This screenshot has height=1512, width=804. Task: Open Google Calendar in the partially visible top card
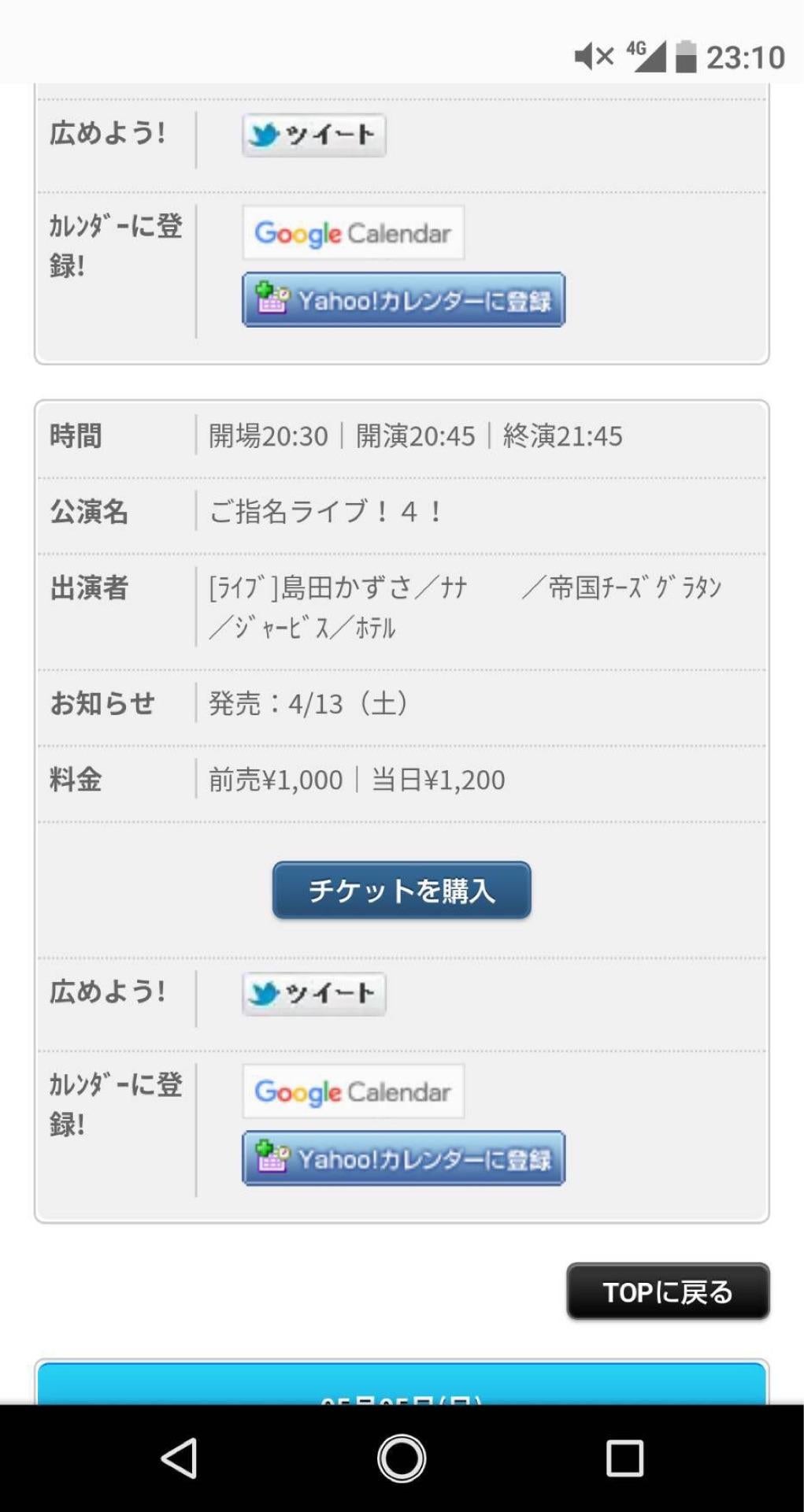[353, 233]
